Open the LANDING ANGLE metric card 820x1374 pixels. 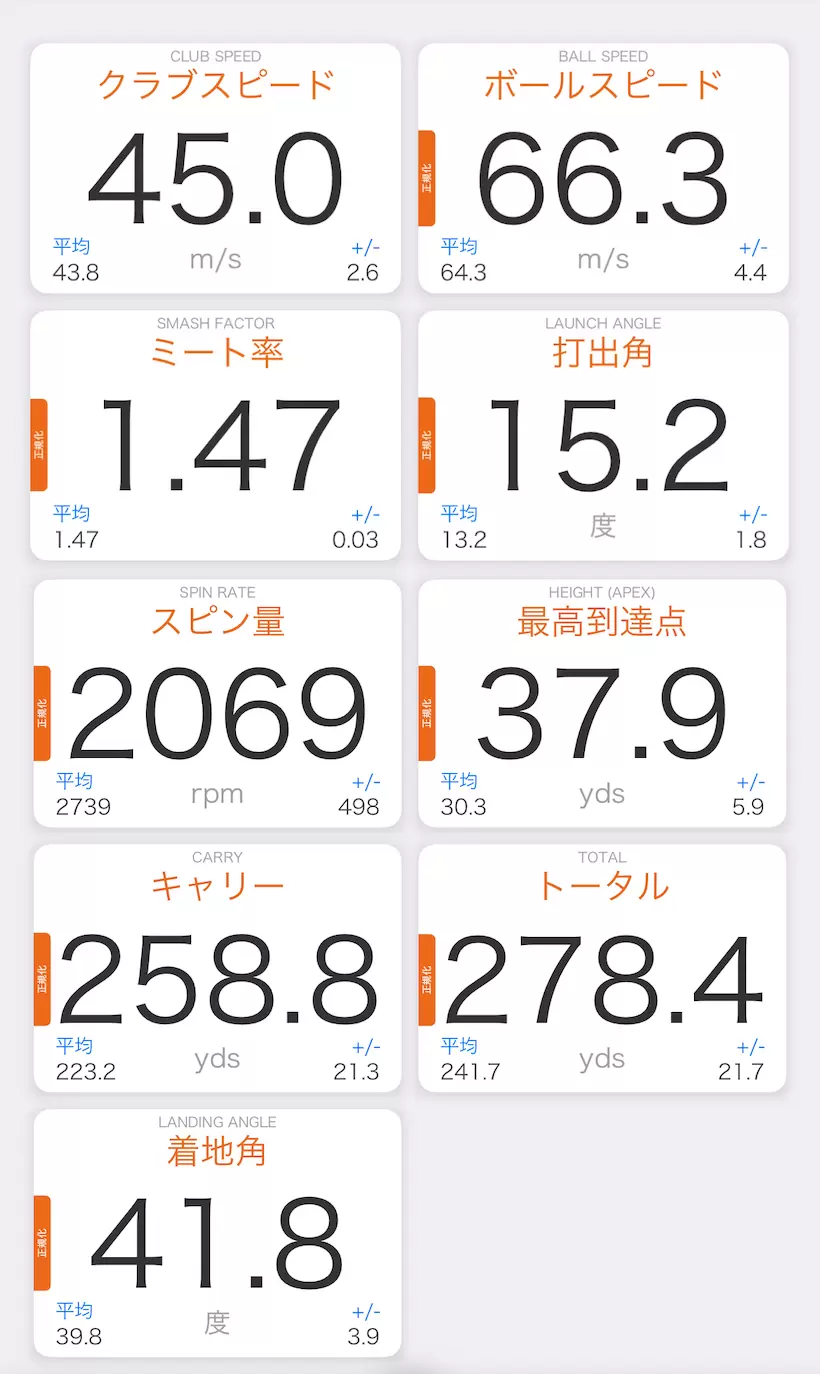coord(215,1235)
